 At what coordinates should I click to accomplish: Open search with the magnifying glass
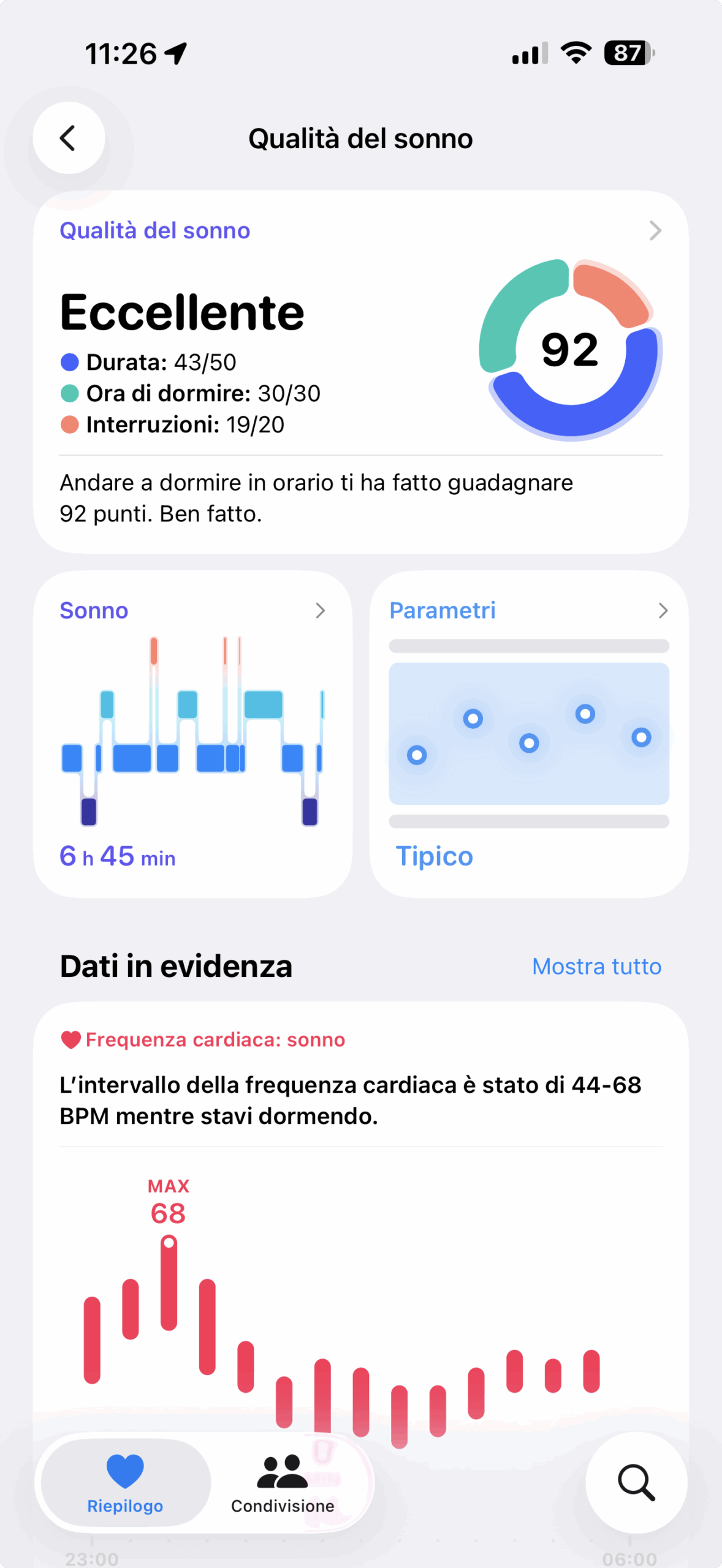[x=636, y=1482]
